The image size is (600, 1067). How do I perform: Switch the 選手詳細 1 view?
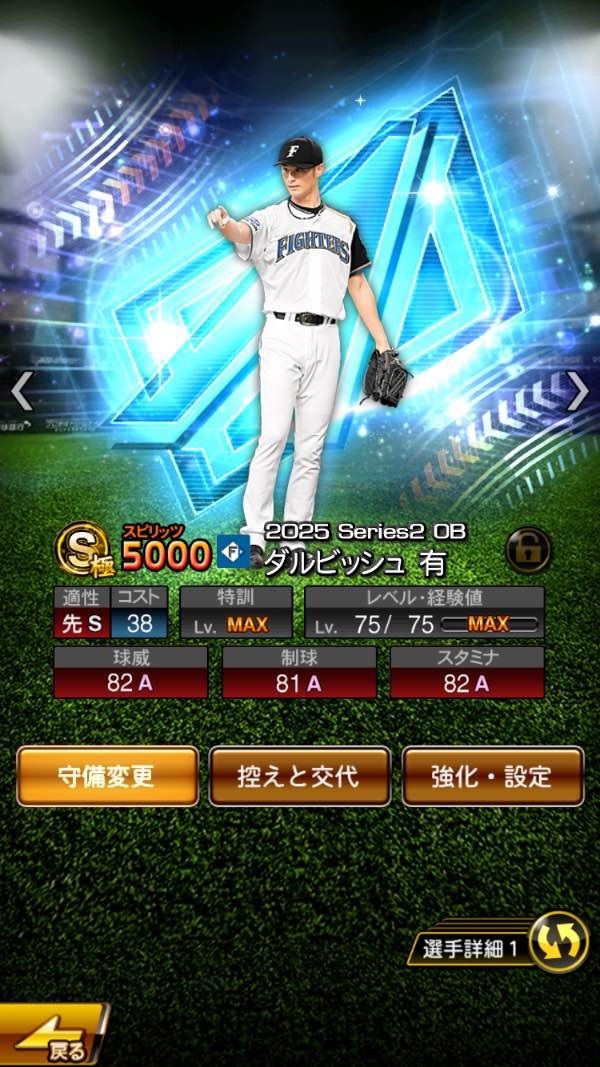coord(558,943)
